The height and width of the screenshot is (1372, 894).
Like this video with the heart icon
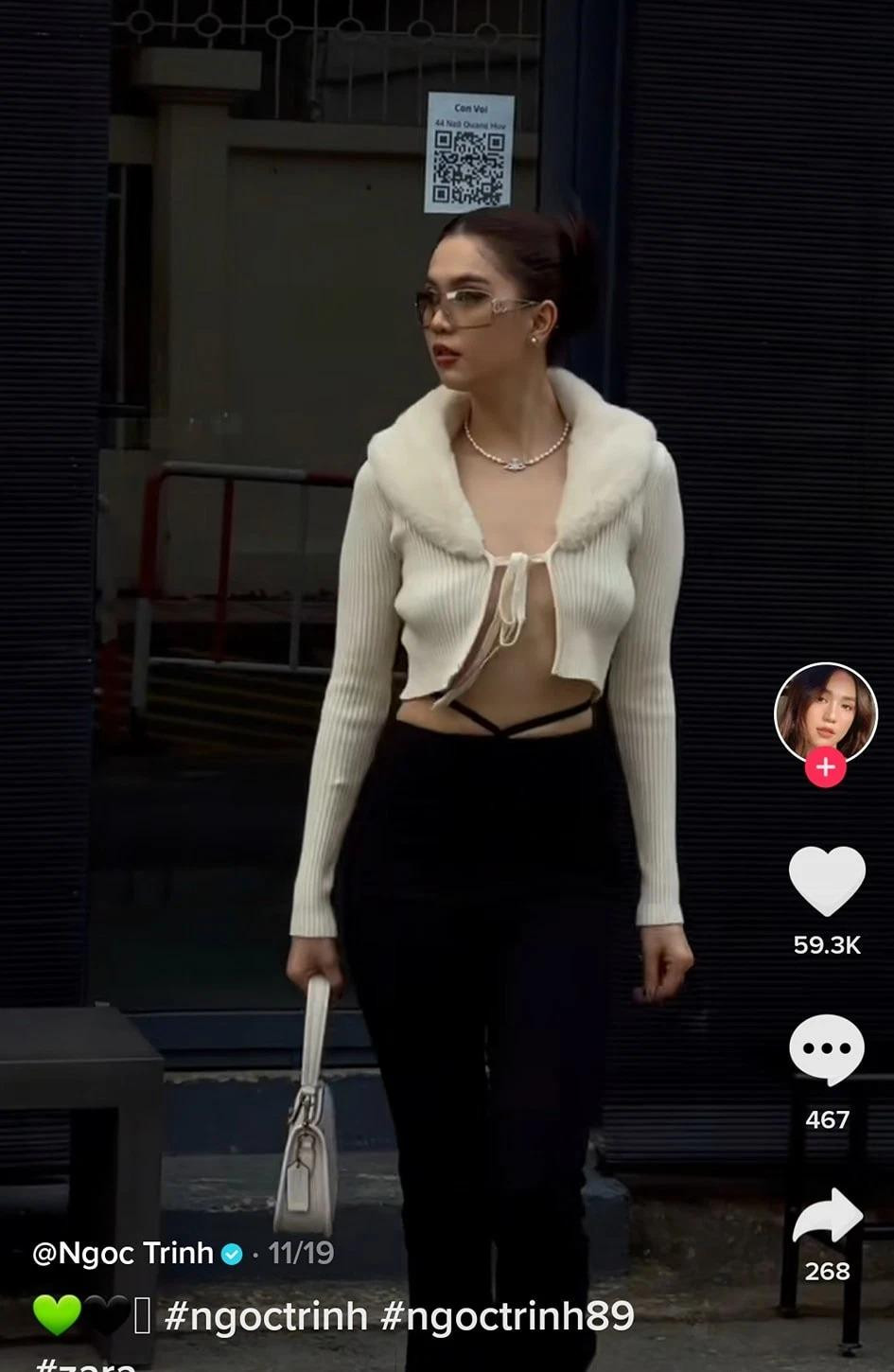tap(826, 881)
